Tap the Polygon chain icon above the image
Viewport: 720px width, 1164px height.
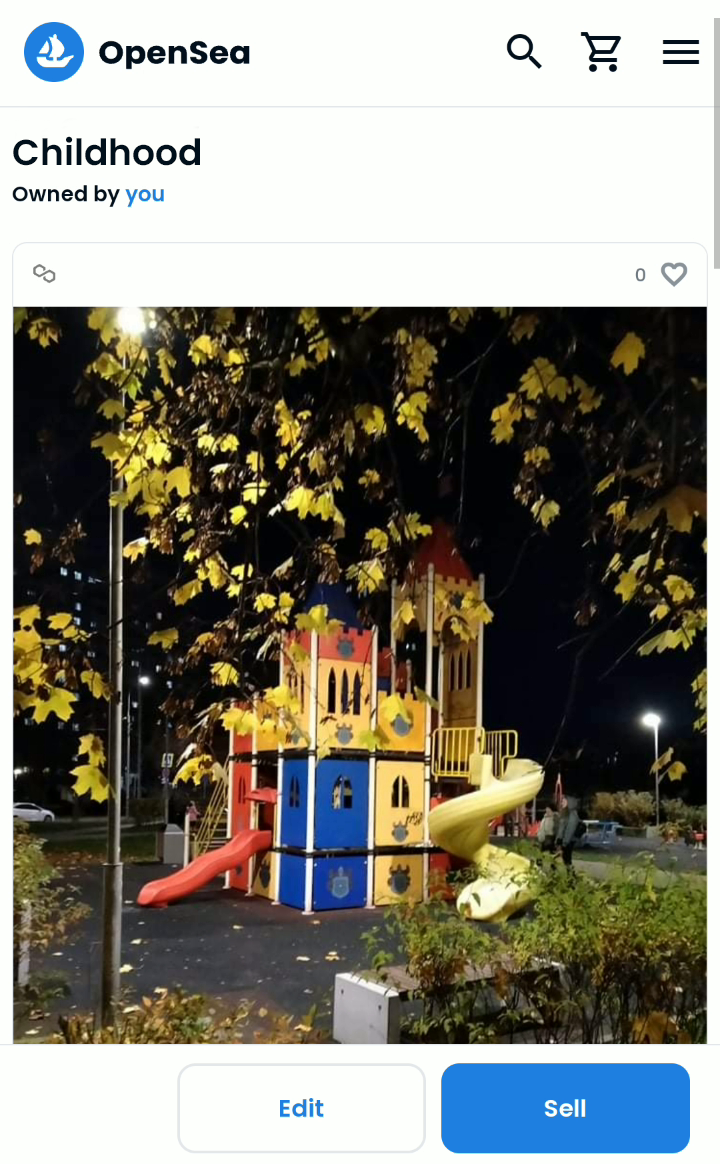(x=45, y=274)
